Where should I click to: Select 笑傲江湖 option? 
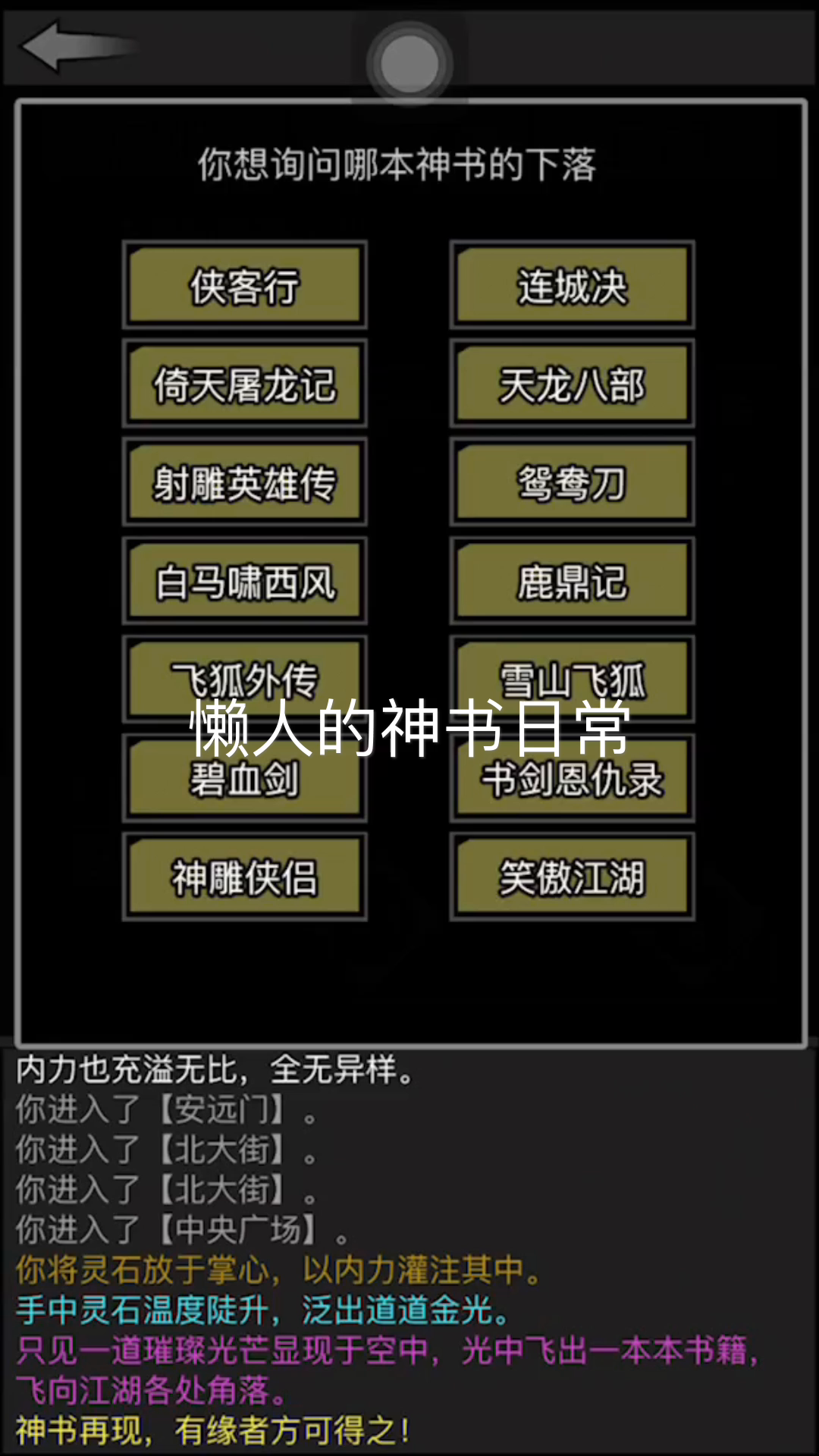[572, 877]
